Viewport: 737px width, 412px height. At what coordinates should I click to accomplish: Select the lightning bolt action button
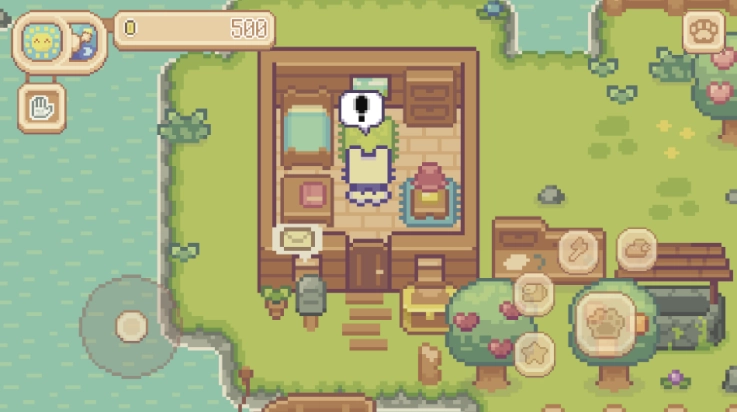pyautogui.click(x=580, y=249)
